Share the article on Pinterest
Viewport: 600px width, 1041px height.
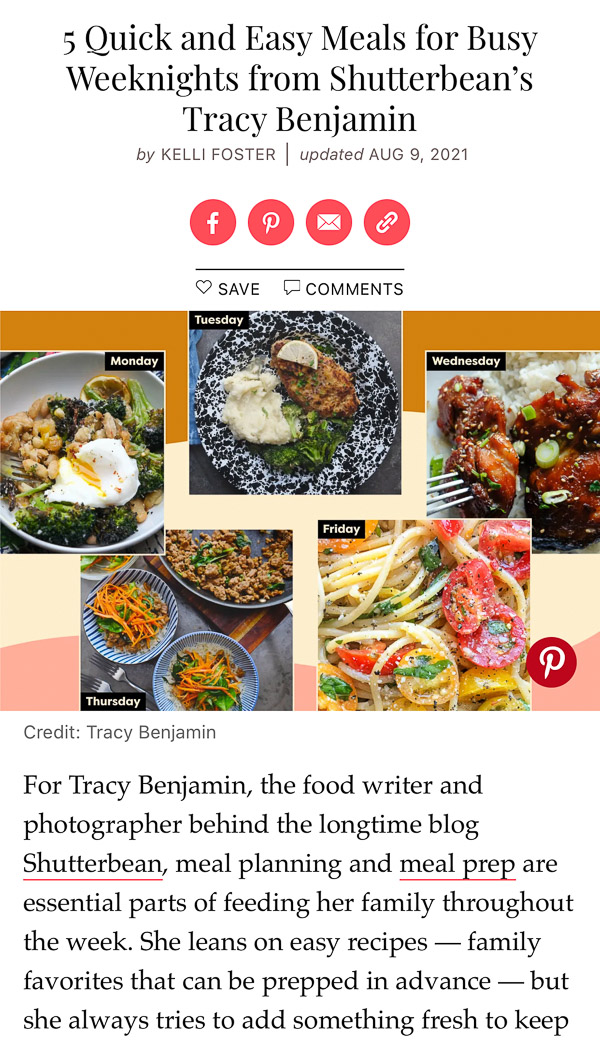coord(270,222)
